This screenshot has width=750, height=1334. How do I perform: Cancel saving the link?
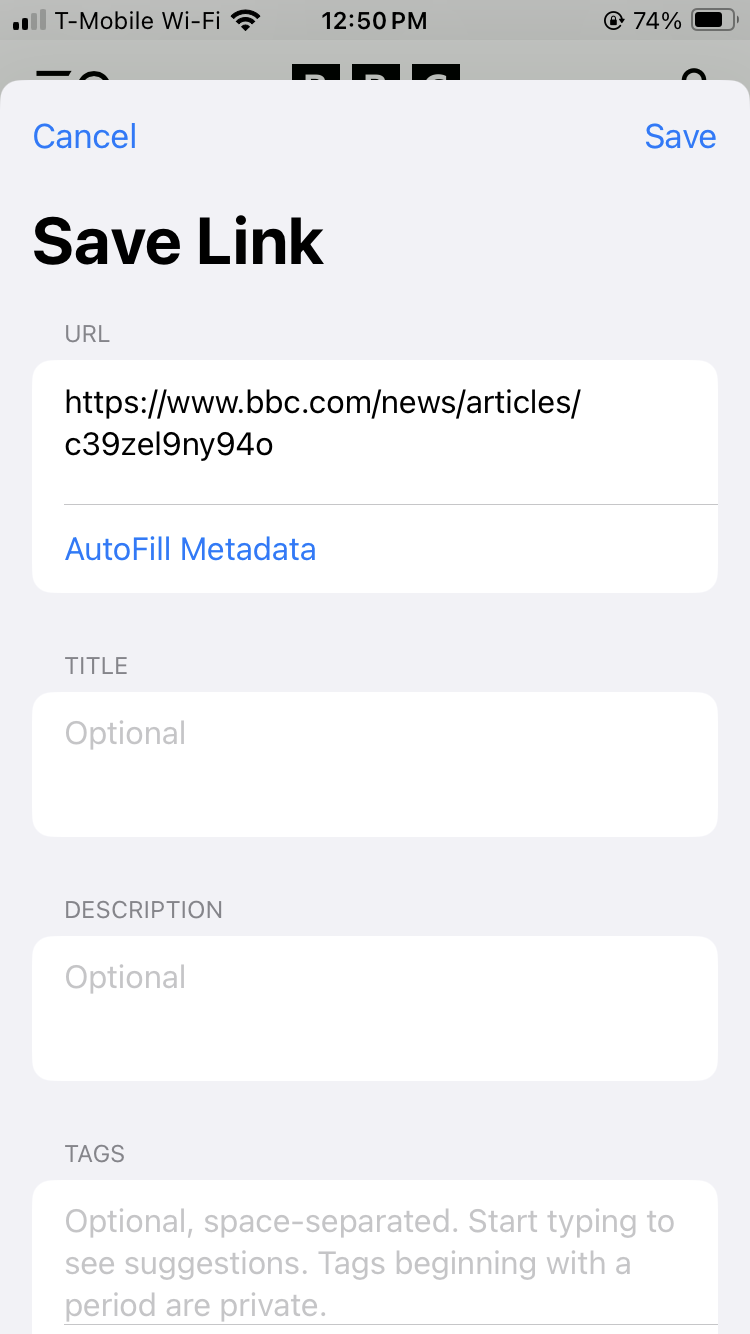85,137
